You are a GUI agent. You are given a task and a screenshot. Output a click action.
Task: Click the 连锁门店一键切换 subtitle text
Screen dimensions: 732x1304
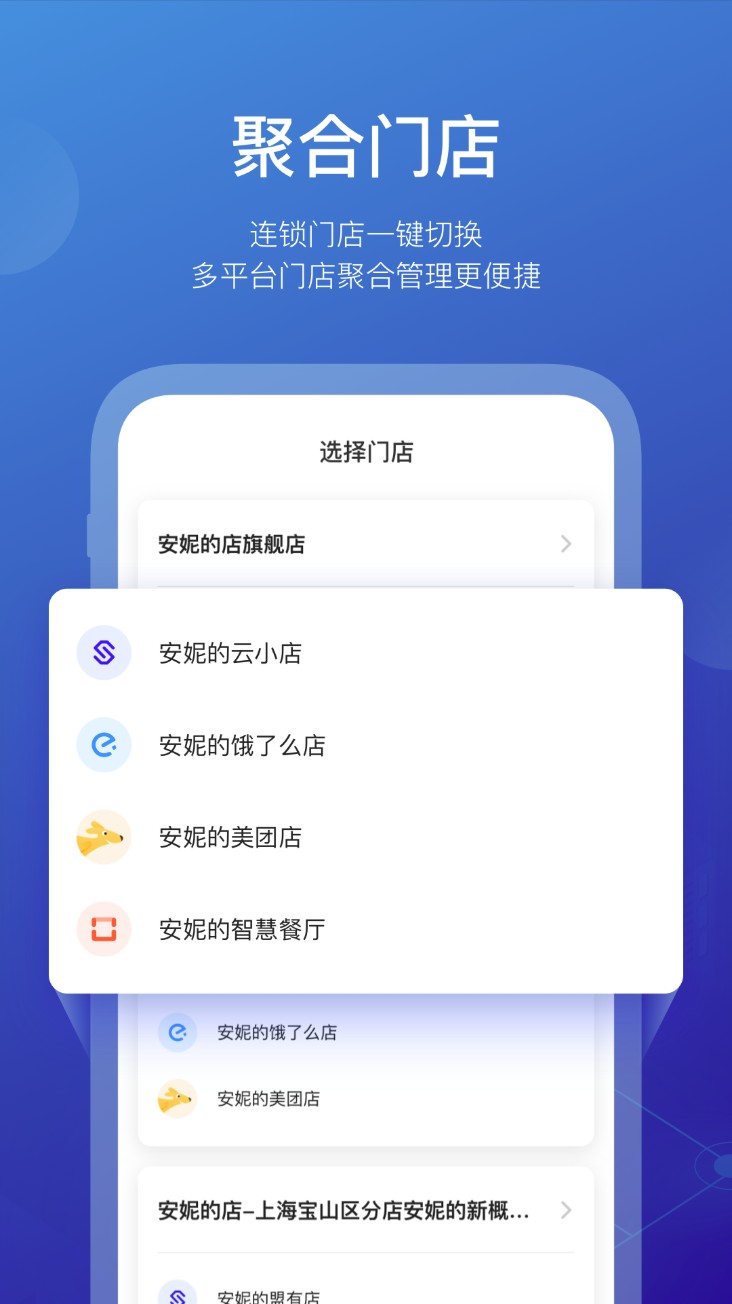(366, 233)
